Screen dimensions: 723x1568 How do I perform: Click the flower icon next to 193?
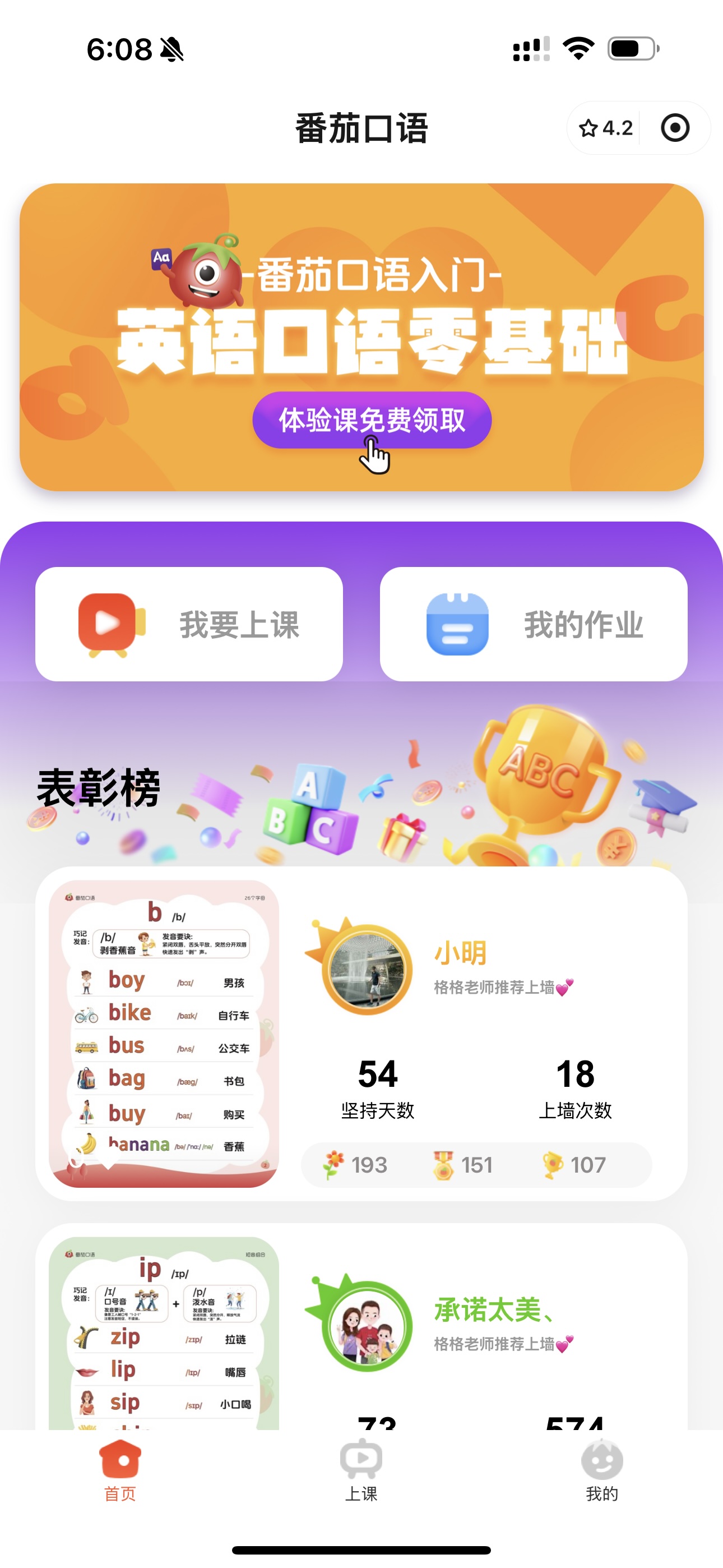pyautogui.click(x=334, y=1164)
